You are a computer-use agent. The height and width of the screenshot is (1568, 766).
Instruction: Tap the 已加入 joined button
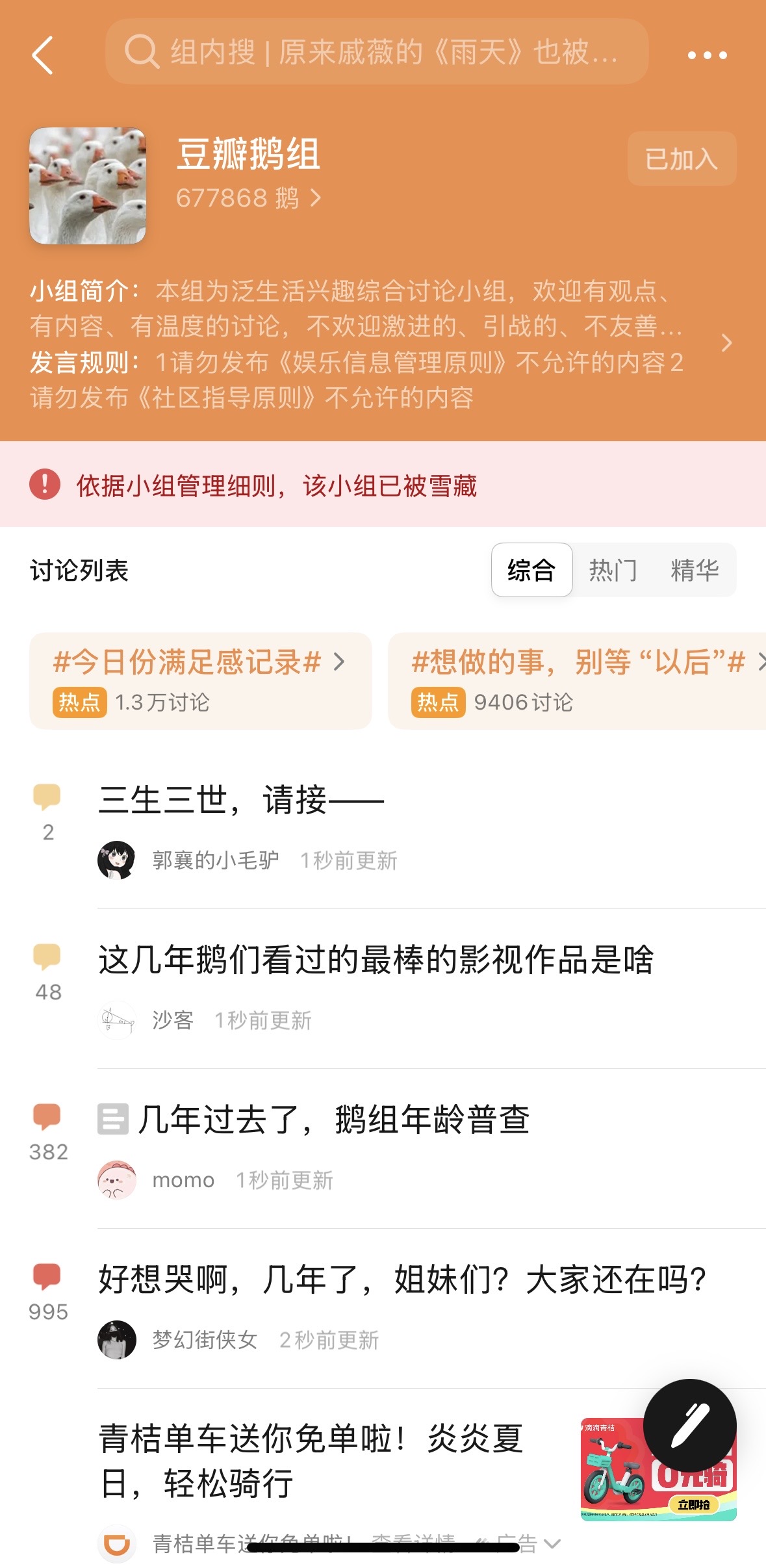[682, 159]
